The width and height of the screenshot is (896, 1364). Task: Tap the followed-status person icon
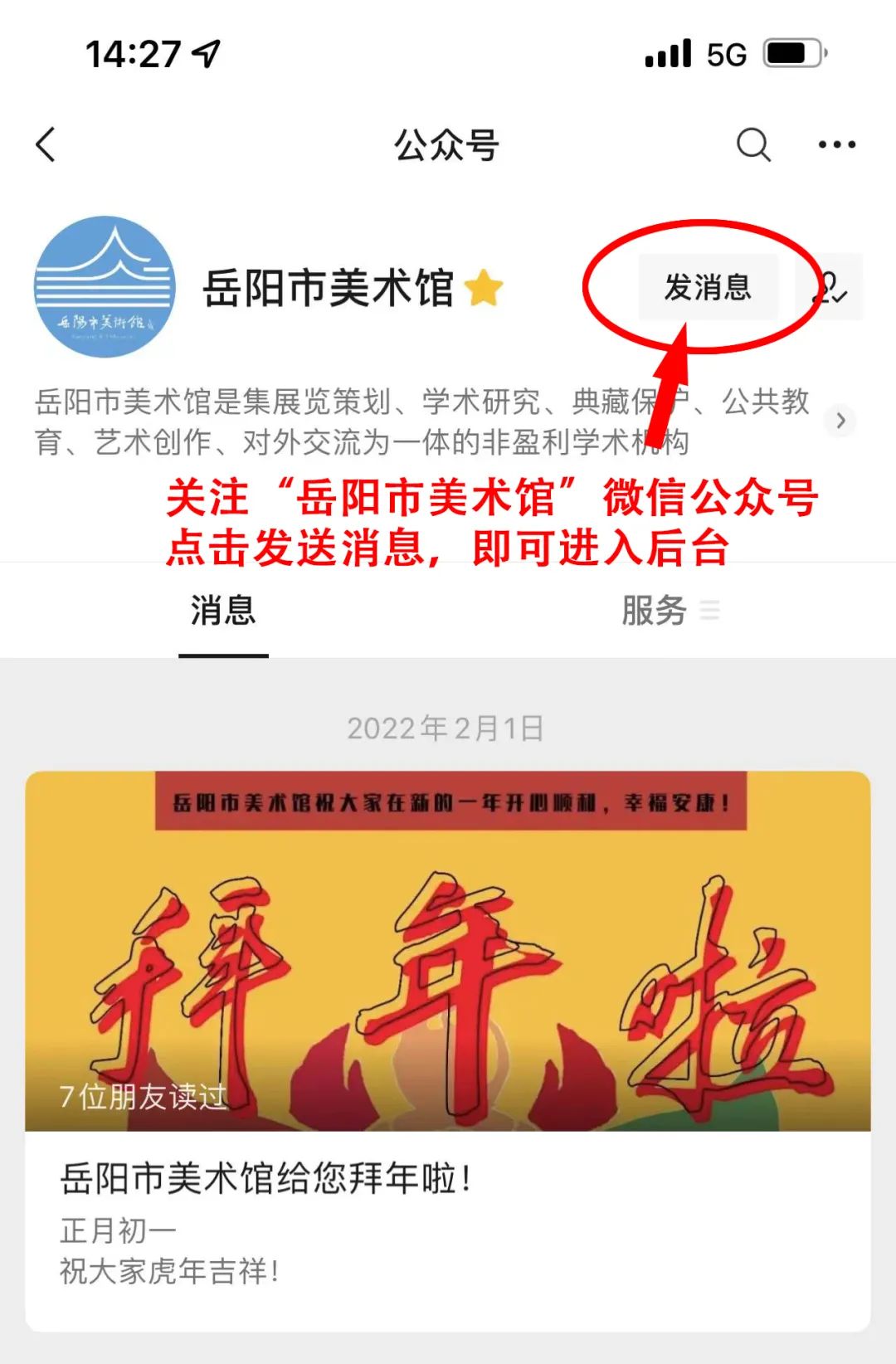coord(830,287)
